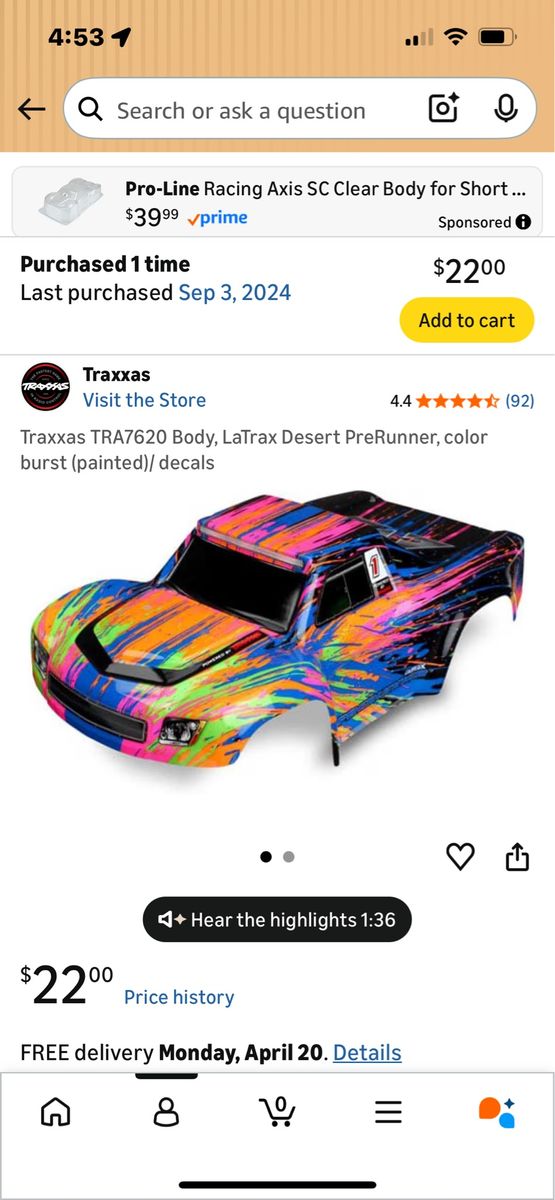
Task: Open the sponsored Pro-Line Racing Axis body ad
Action: point(277,202)
